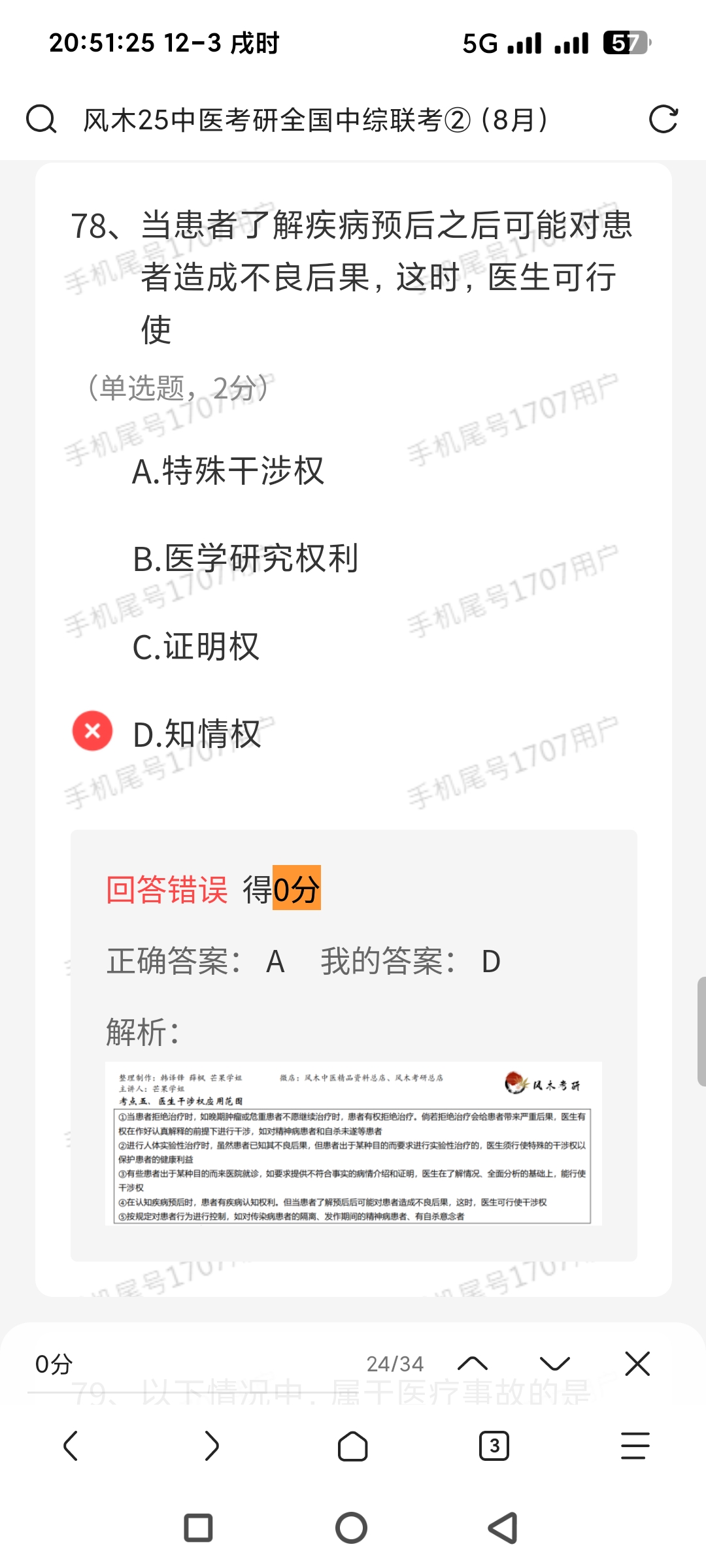Go forward in the browser

click(212, 1446)
